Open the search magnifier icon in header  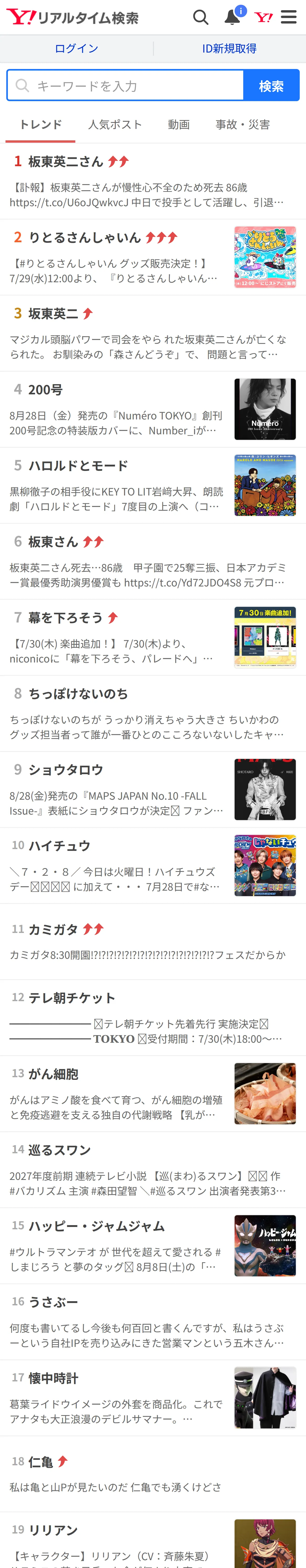pyautogui.click(x=201, y=17)
